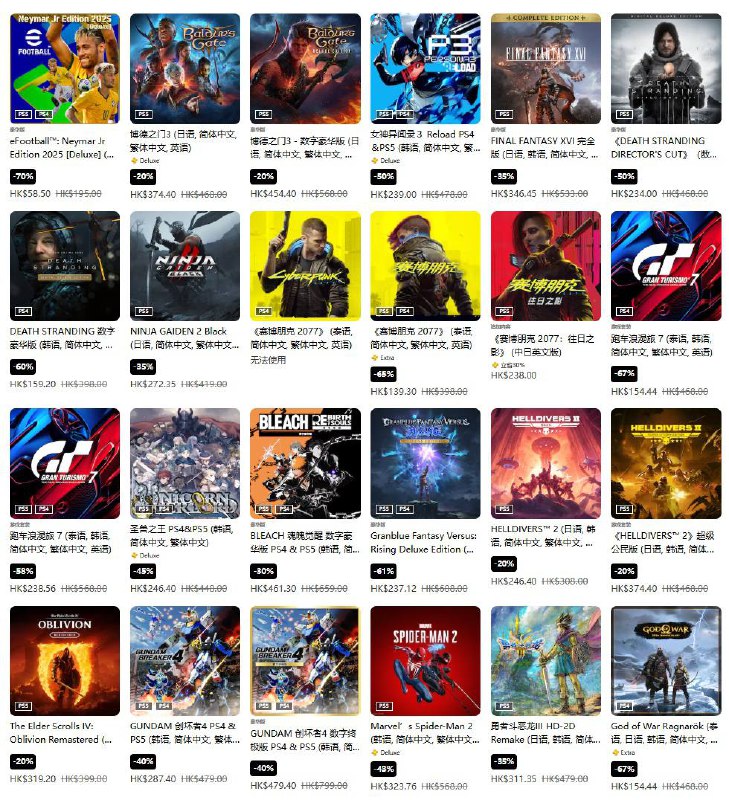729x800 pixels.
Task: Open eFootball Neymar Jr Edition 2025 Deluxe
Action: [65, 68]
